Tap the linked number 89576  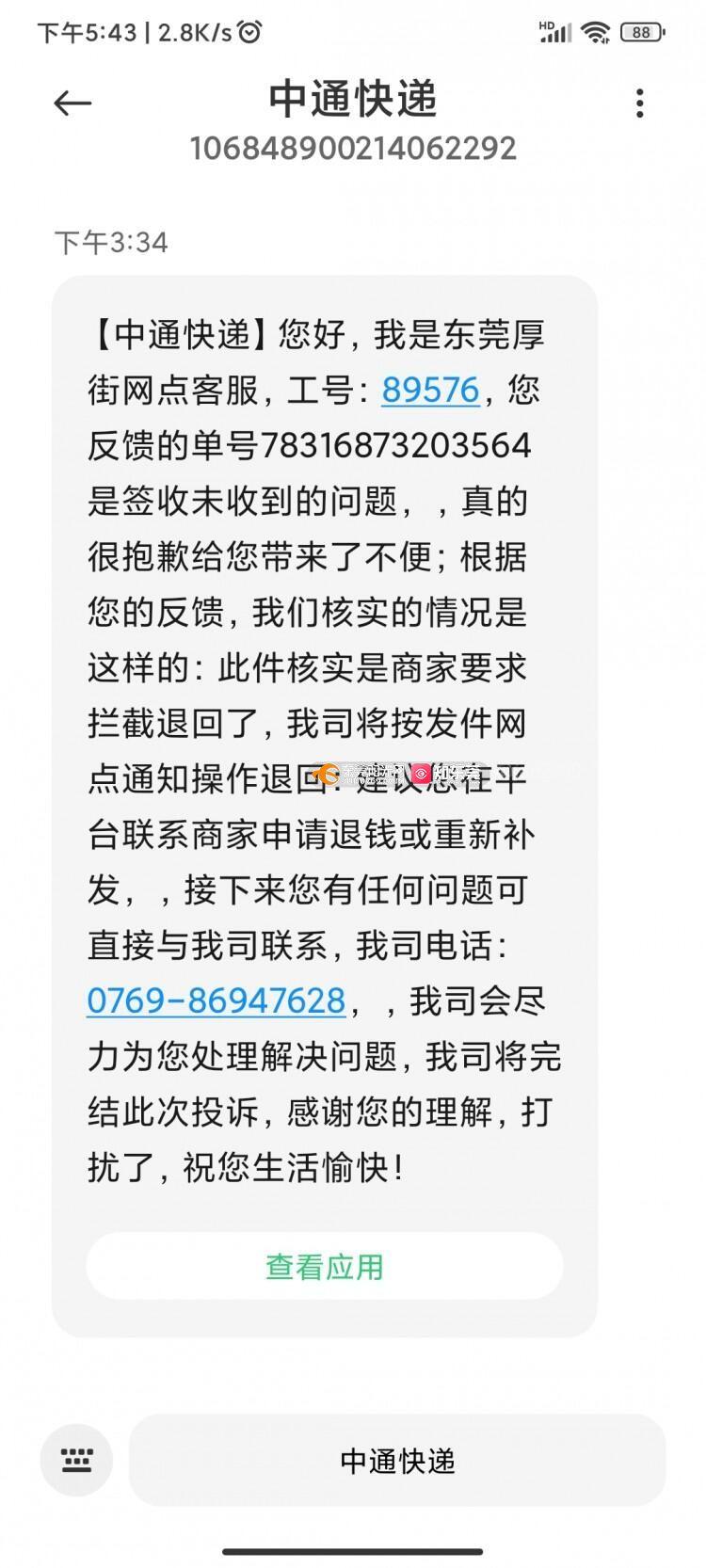(x=430, y=390)
